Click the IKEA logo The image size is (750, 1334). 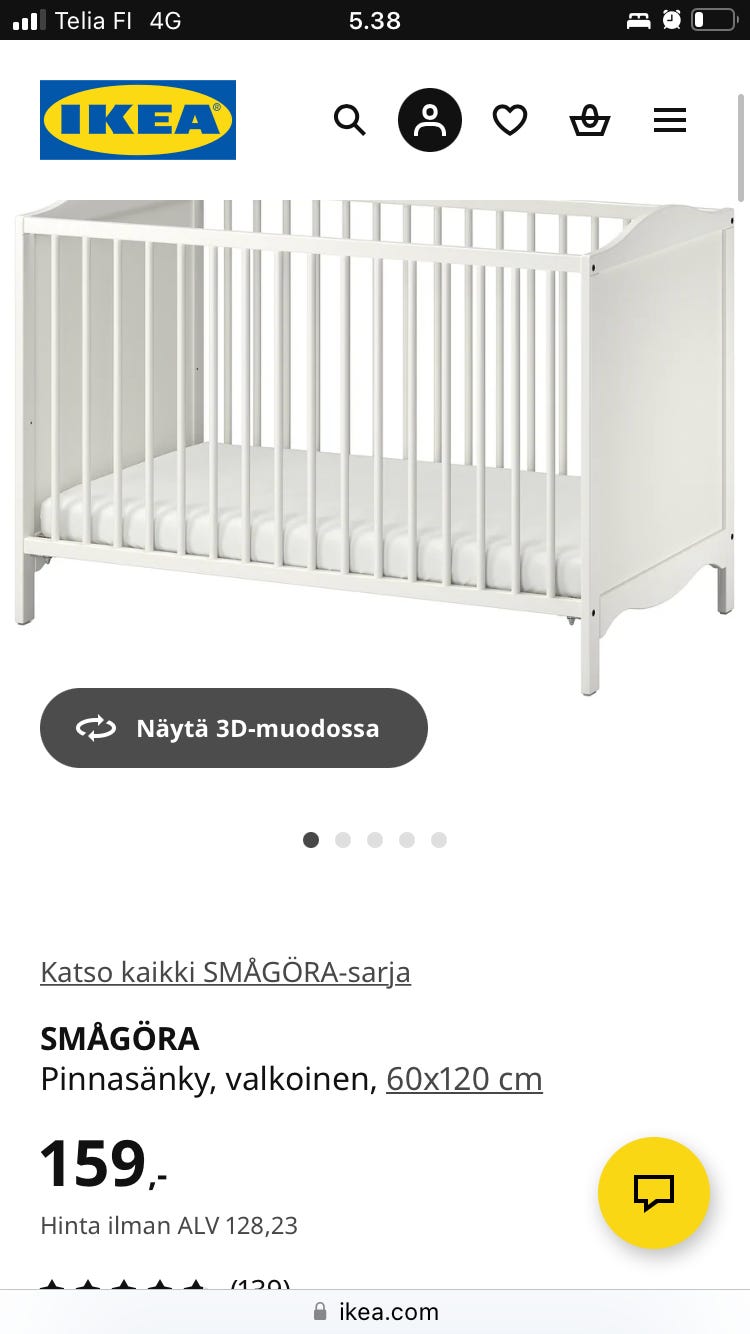point(137,119)
